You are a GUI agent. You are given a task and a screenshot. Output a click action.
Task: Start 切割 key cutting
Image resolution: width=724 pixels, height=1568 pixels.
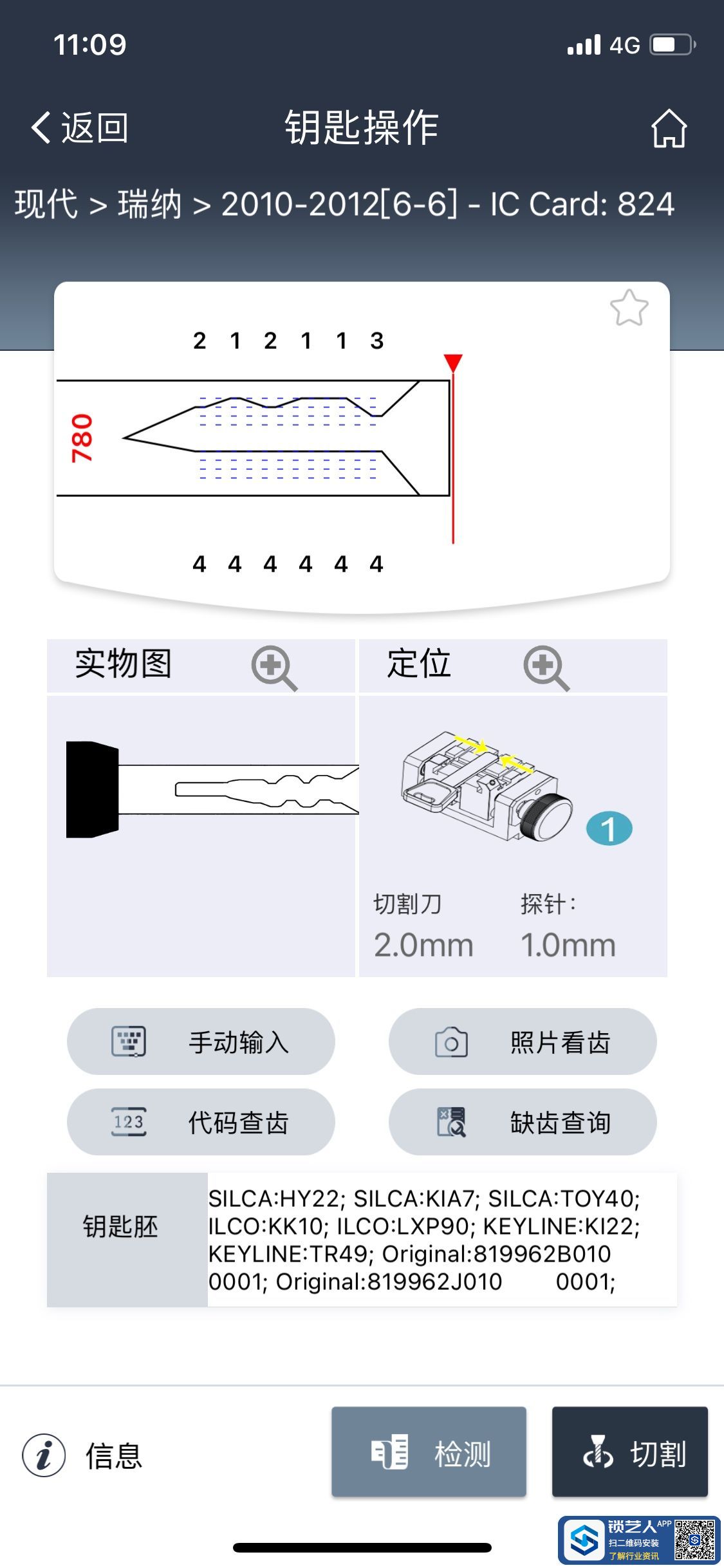pyautogui.click(x=629, y=1452)
